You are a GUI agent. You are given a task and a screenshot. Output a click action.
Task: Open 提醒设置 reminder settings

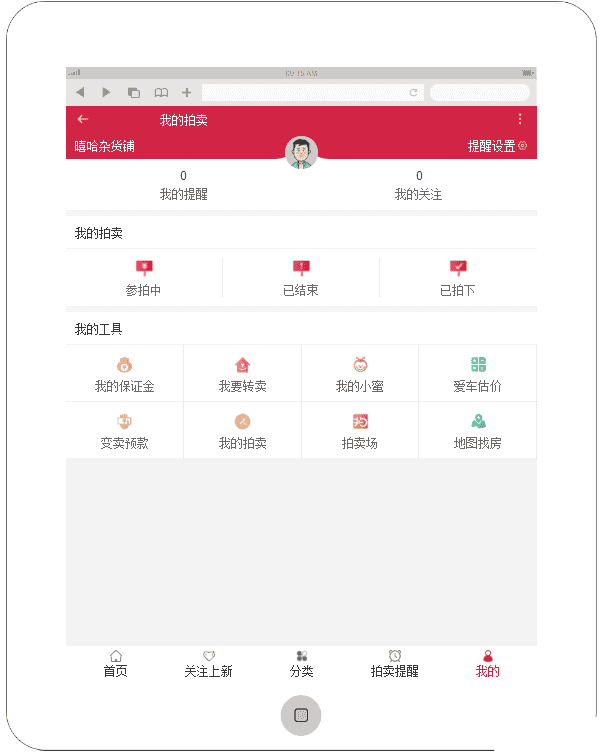497,146
